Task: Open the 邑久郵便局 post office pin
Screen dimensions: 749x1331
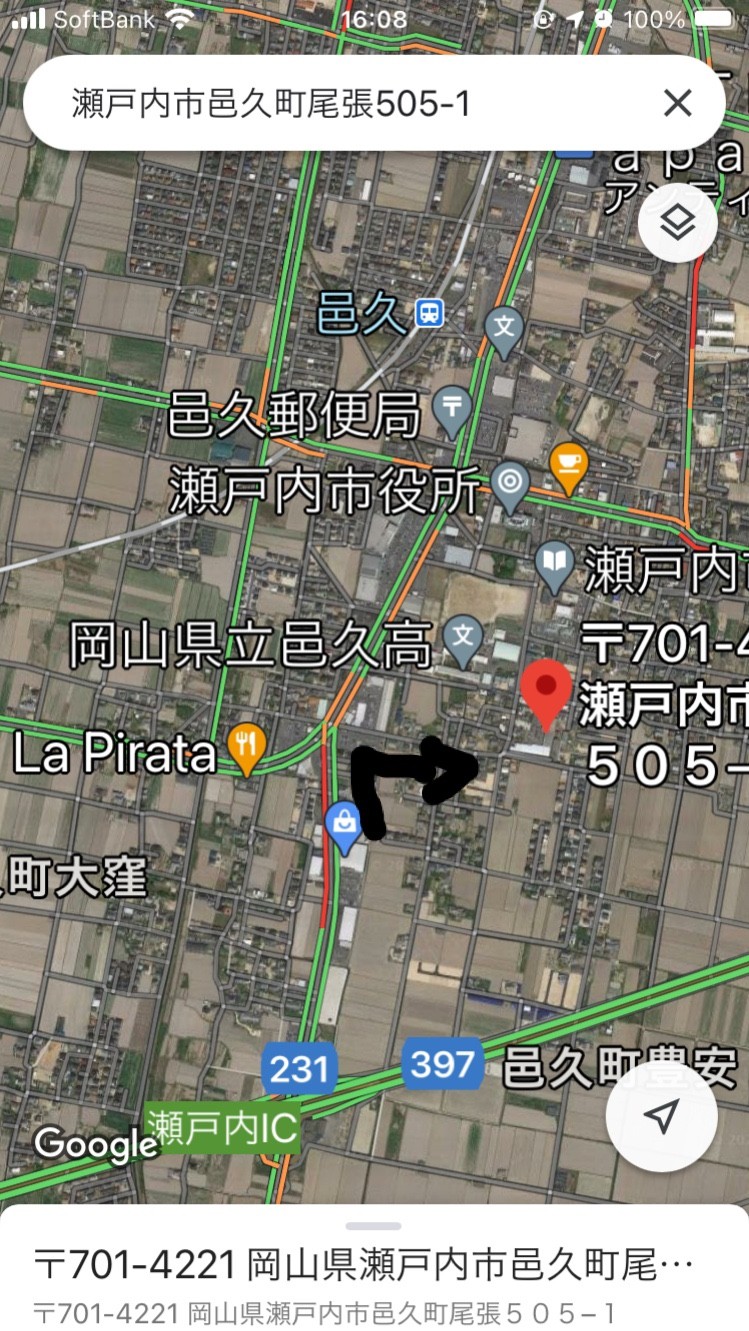Action: pyautogui.click(x=453, y=412)
